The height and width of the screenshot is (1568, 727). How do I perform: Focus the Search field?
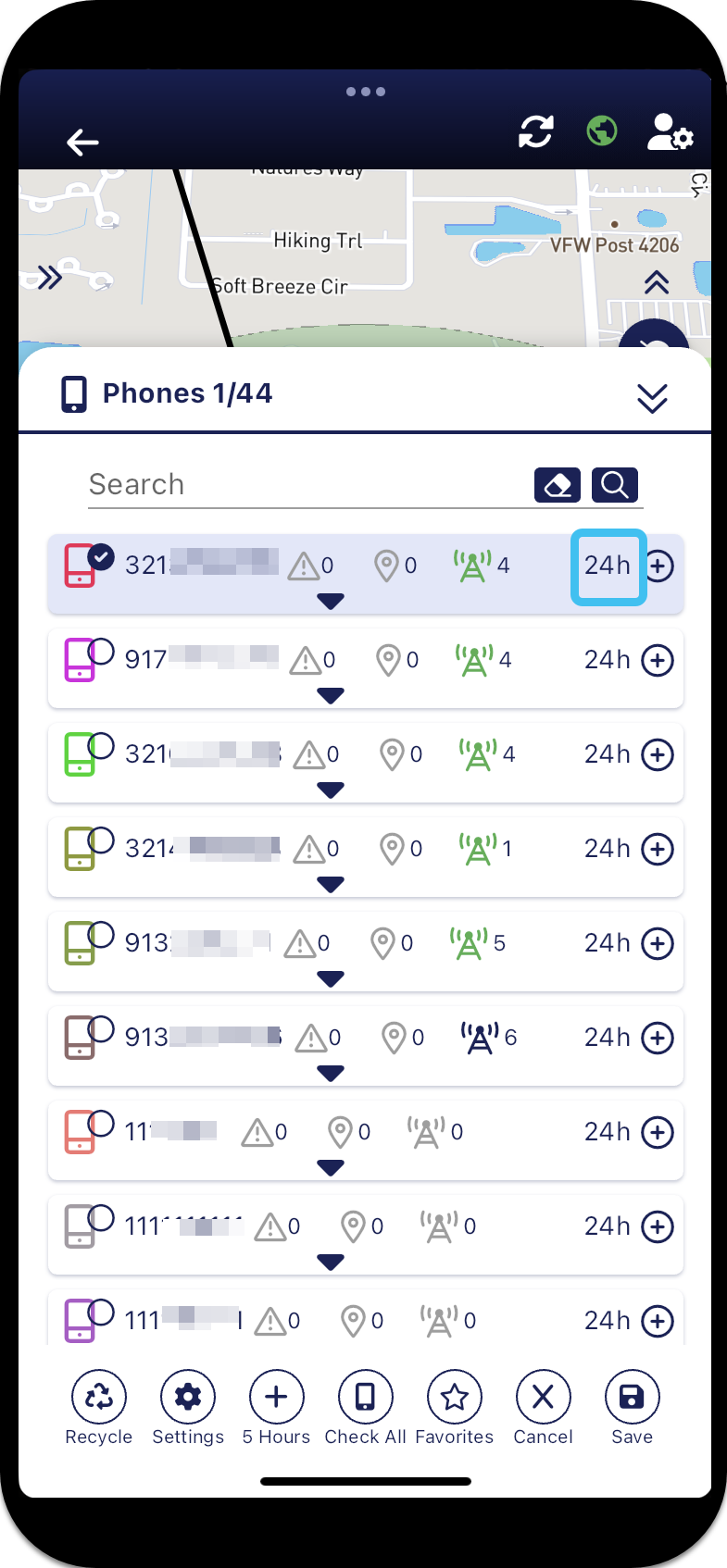tap(306, 485)
